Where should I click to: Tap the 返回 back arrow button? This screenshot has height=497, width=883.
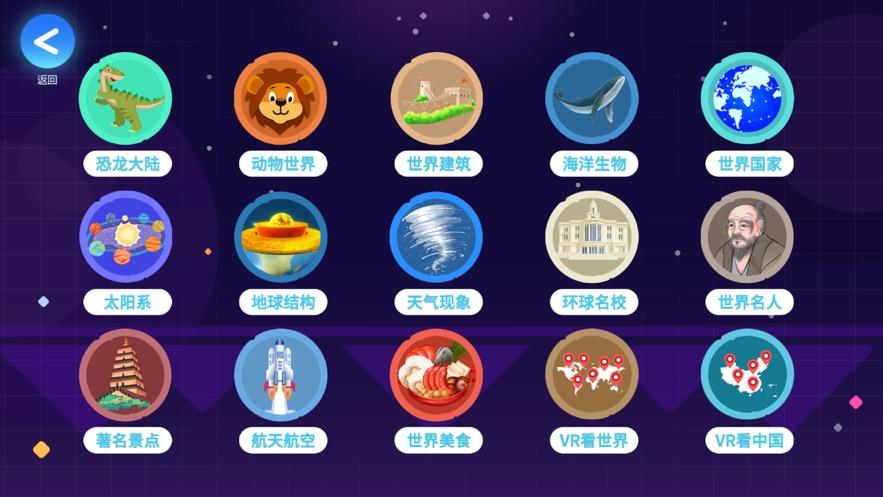(47, 42)
